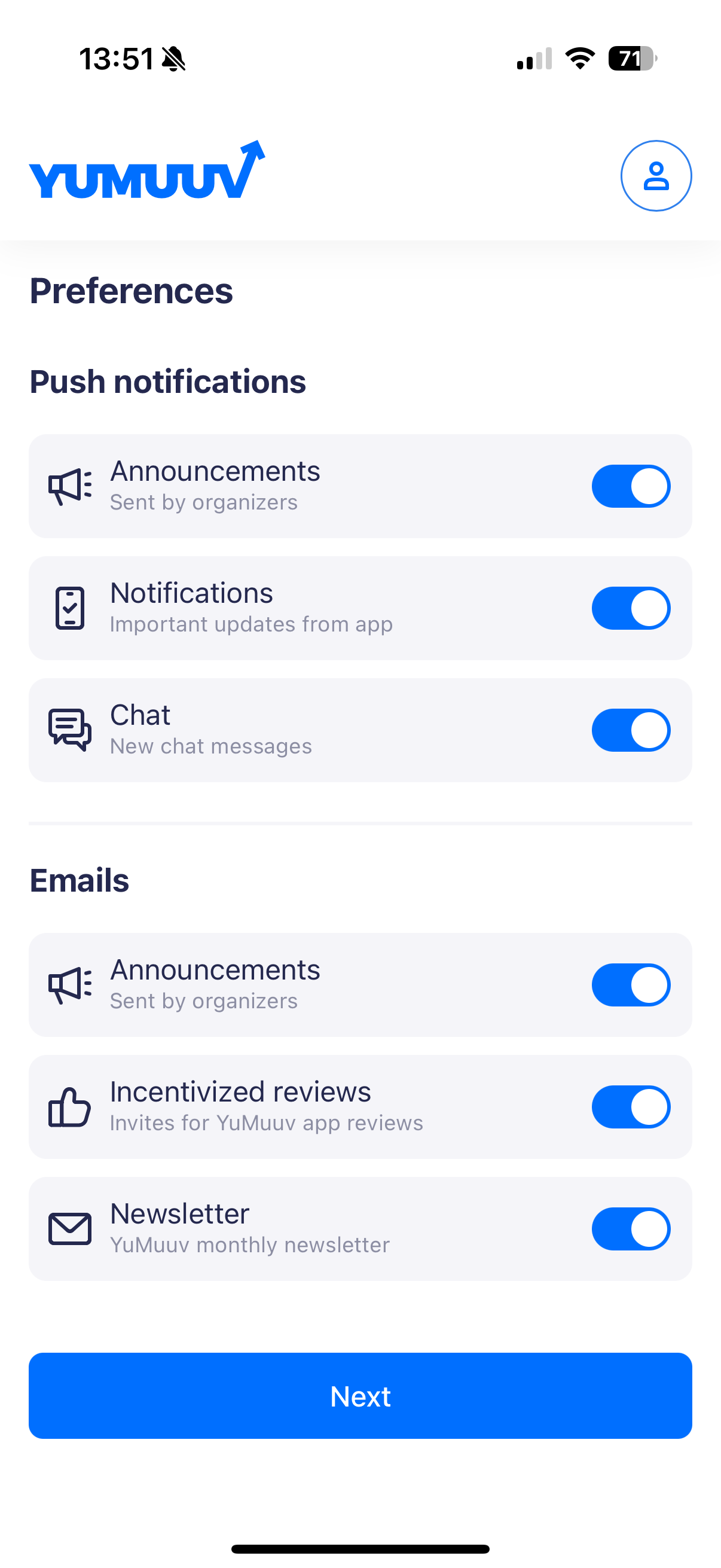Viewport: 721px width, 1568px height.
Task: Tap the battery indicator in the status bar
Action: click(x=631, y=59)
